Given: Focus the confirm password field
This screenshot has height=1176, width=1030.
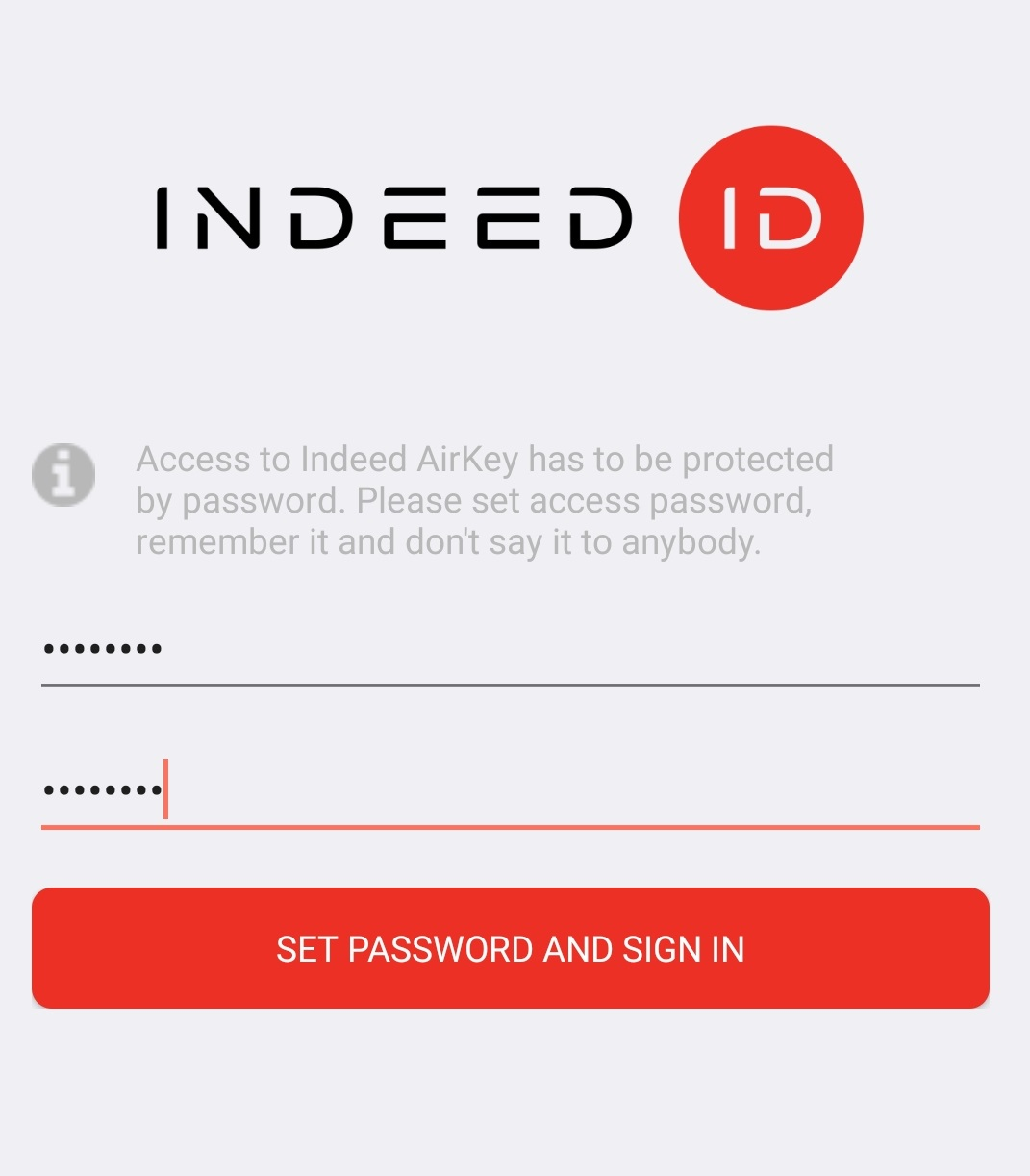Looking at the screenshot, I should [510, 791].
